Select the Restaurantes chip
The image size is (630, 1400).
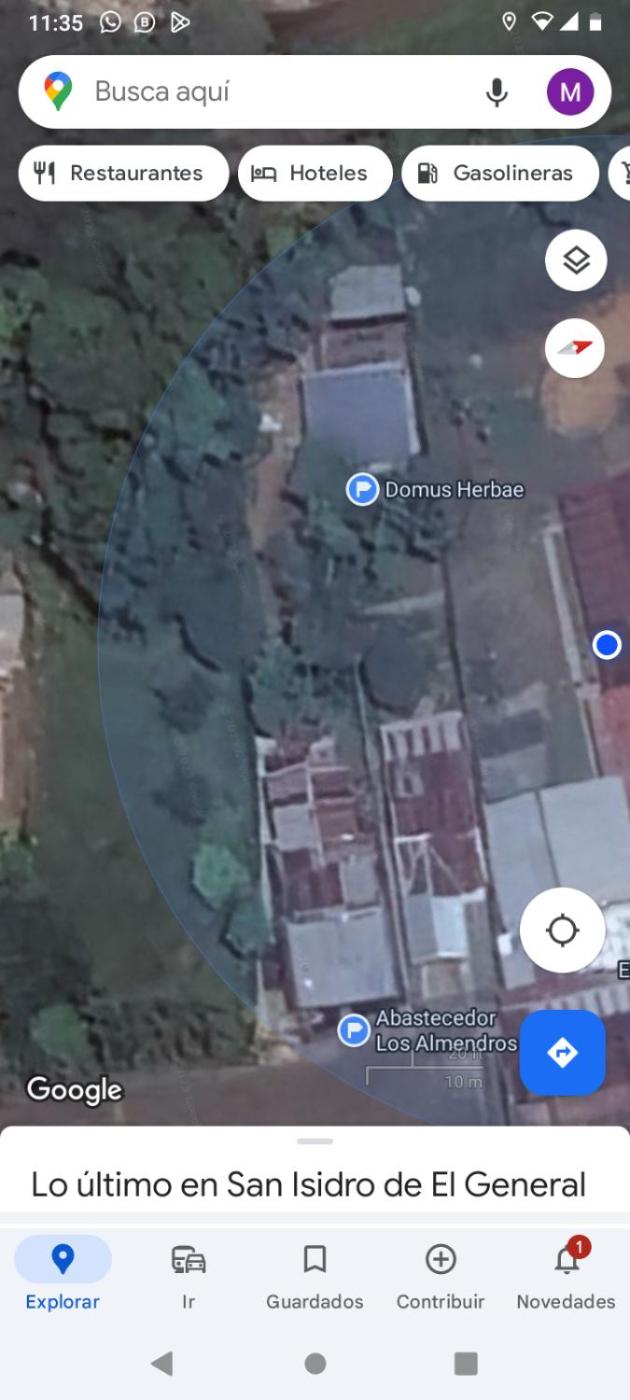[123, 173]
